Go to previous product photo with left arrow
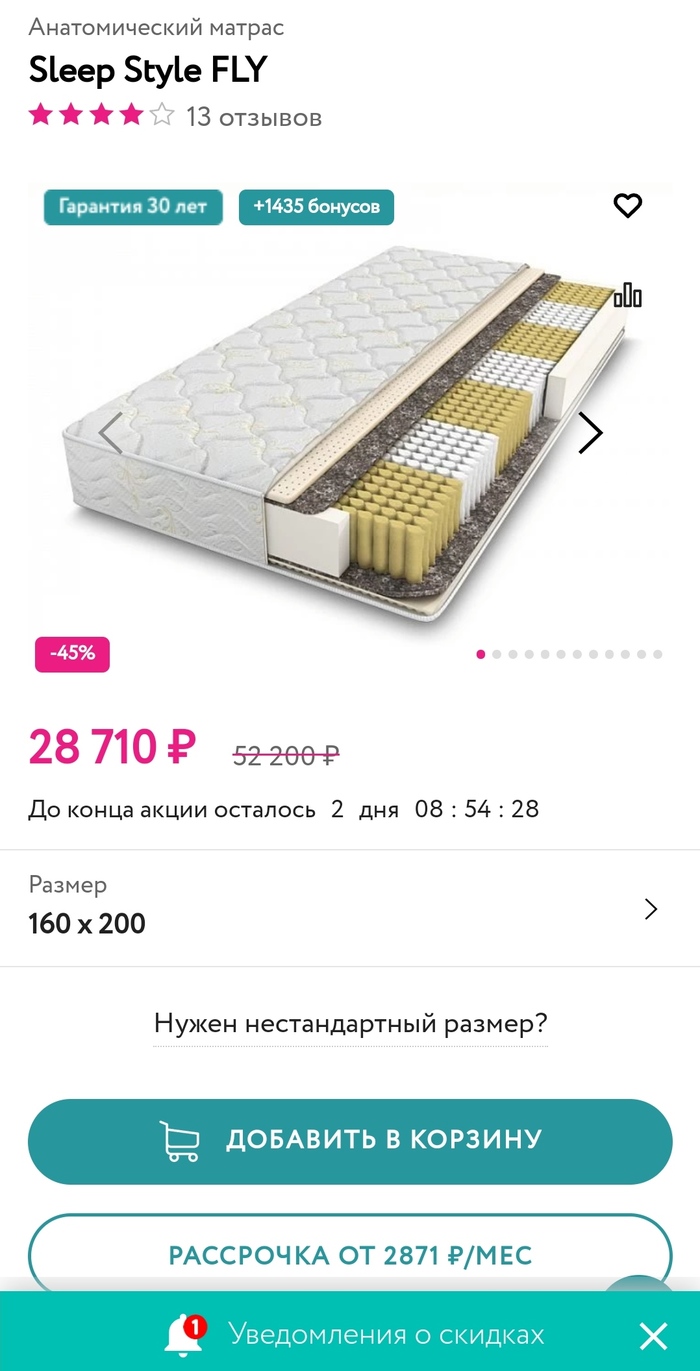This screenshot has width=700, height=1371. 111,433
